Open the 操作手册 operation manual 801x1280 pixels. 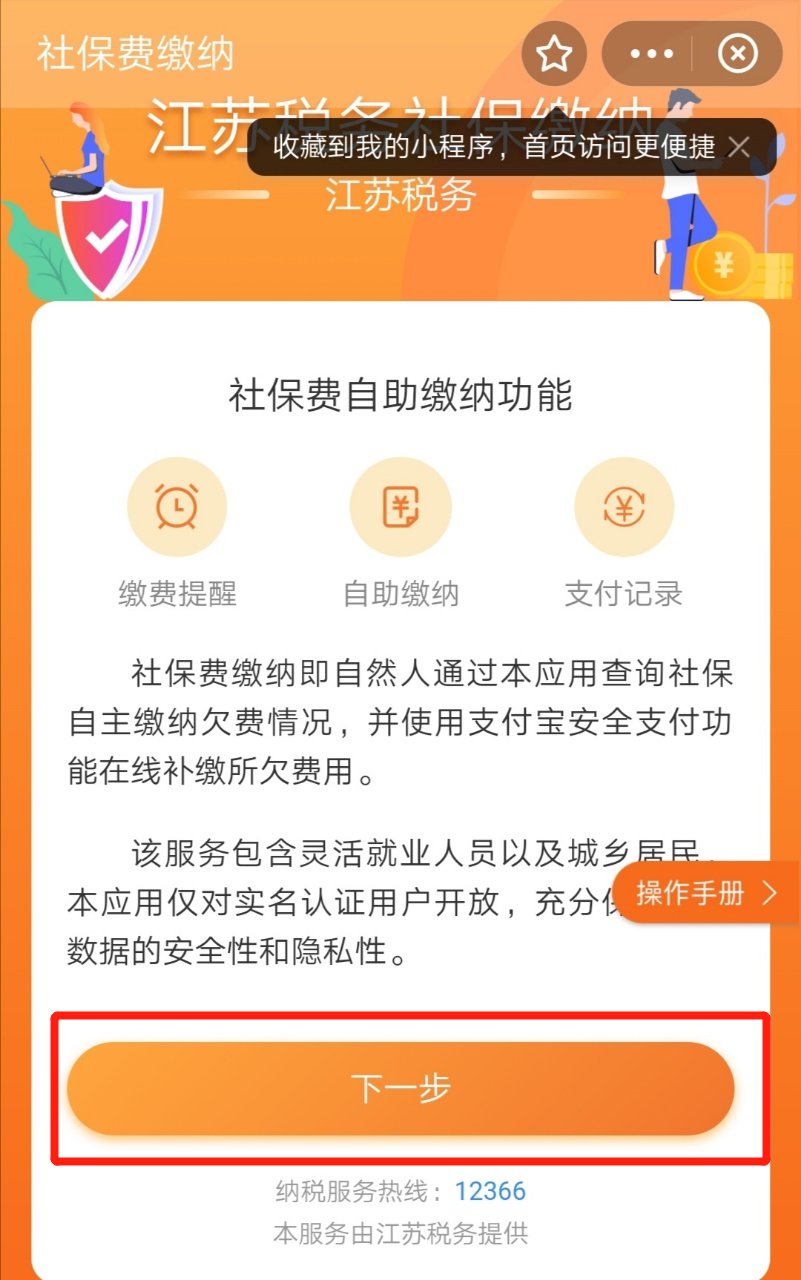705,893
